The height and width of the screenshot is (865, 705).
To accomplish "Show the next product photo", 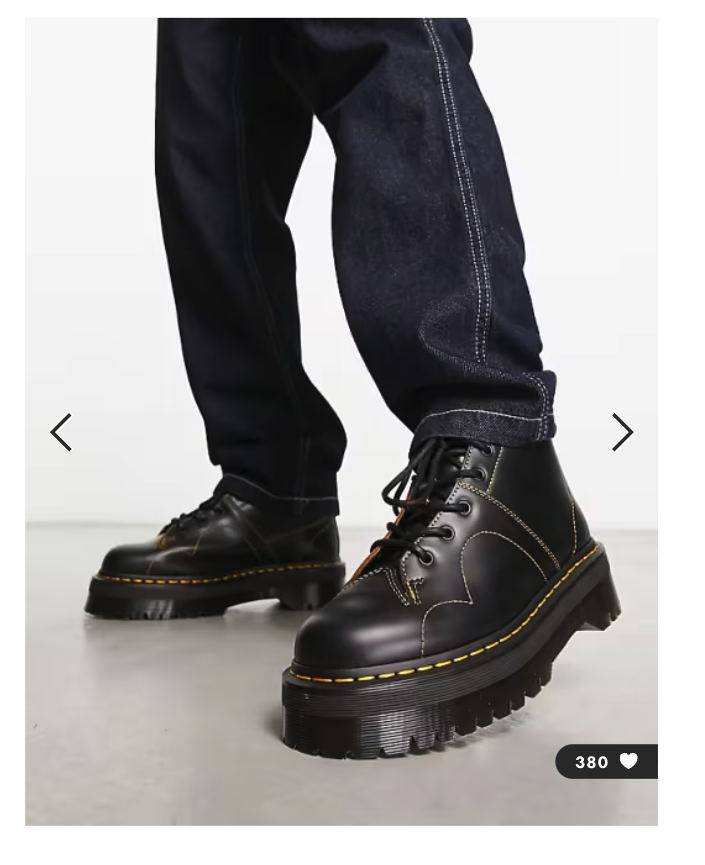I will 622,432.
